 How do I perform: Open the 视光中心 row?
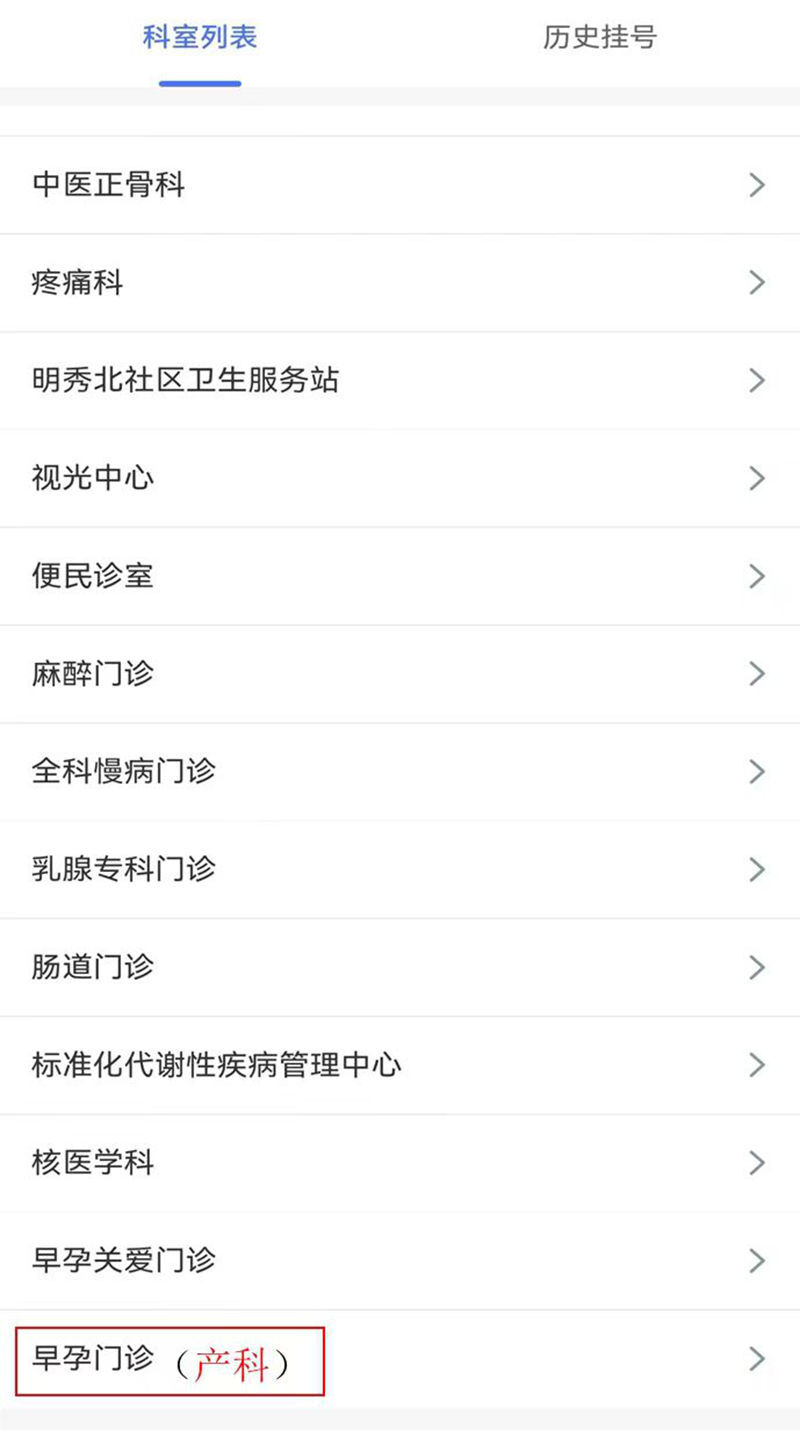coord(400,479)
